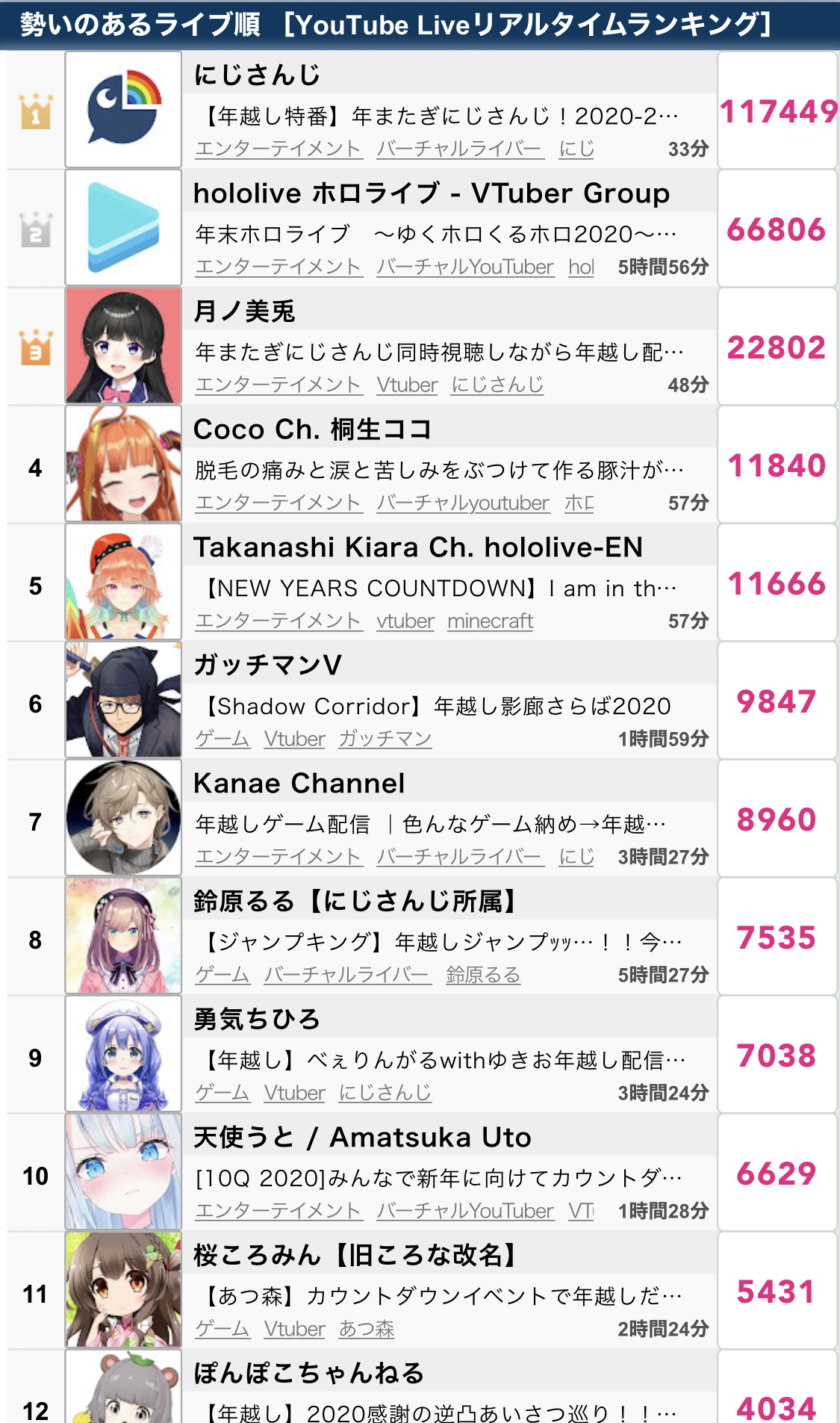The height and width of the screenshot is (1423, 840).
Task: Open Coco Ch. 桐生ココ stream
Action: click(x=422, y=464)
